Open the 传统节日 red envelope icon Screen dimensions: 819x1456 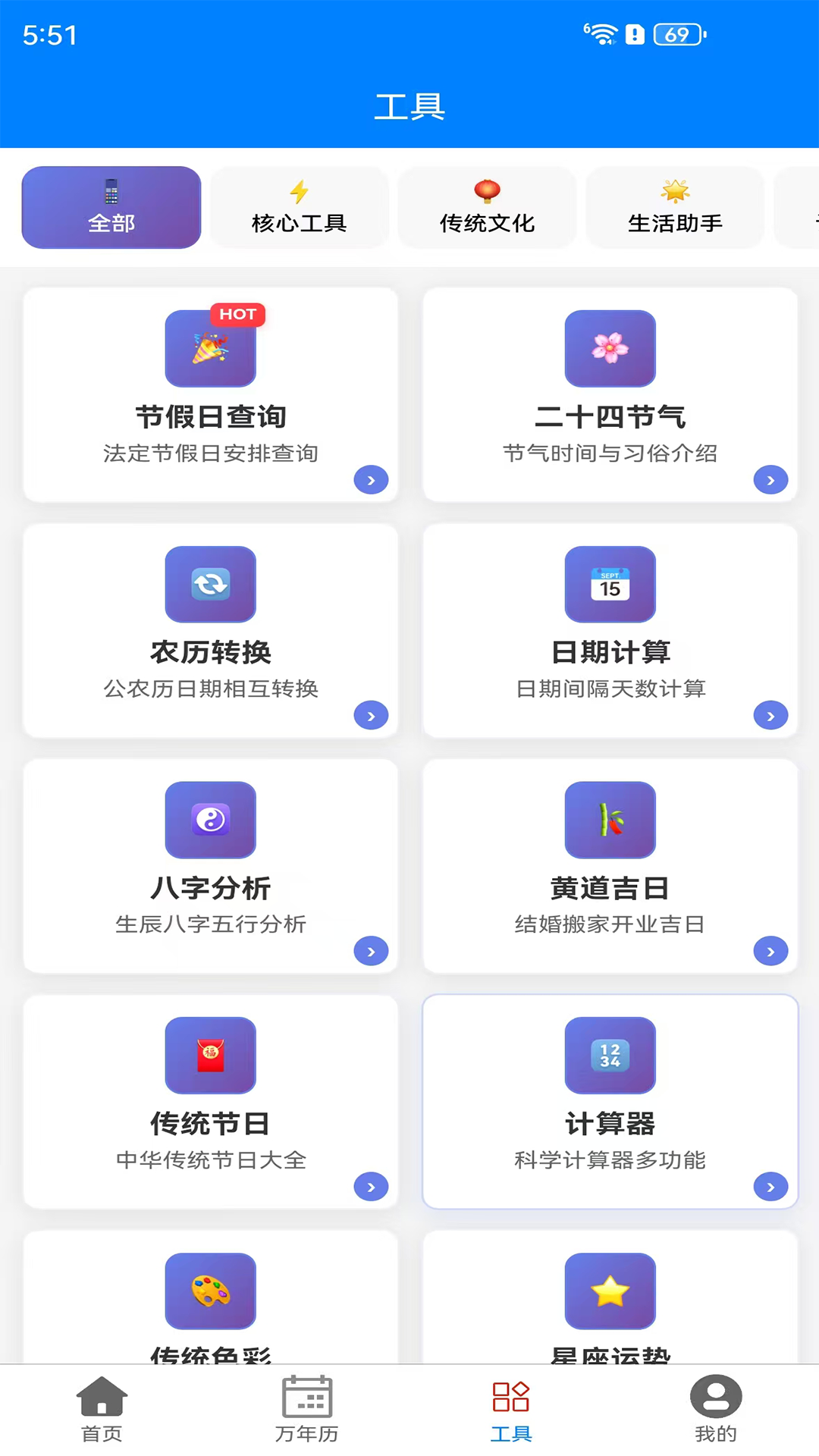point(210,1056)
